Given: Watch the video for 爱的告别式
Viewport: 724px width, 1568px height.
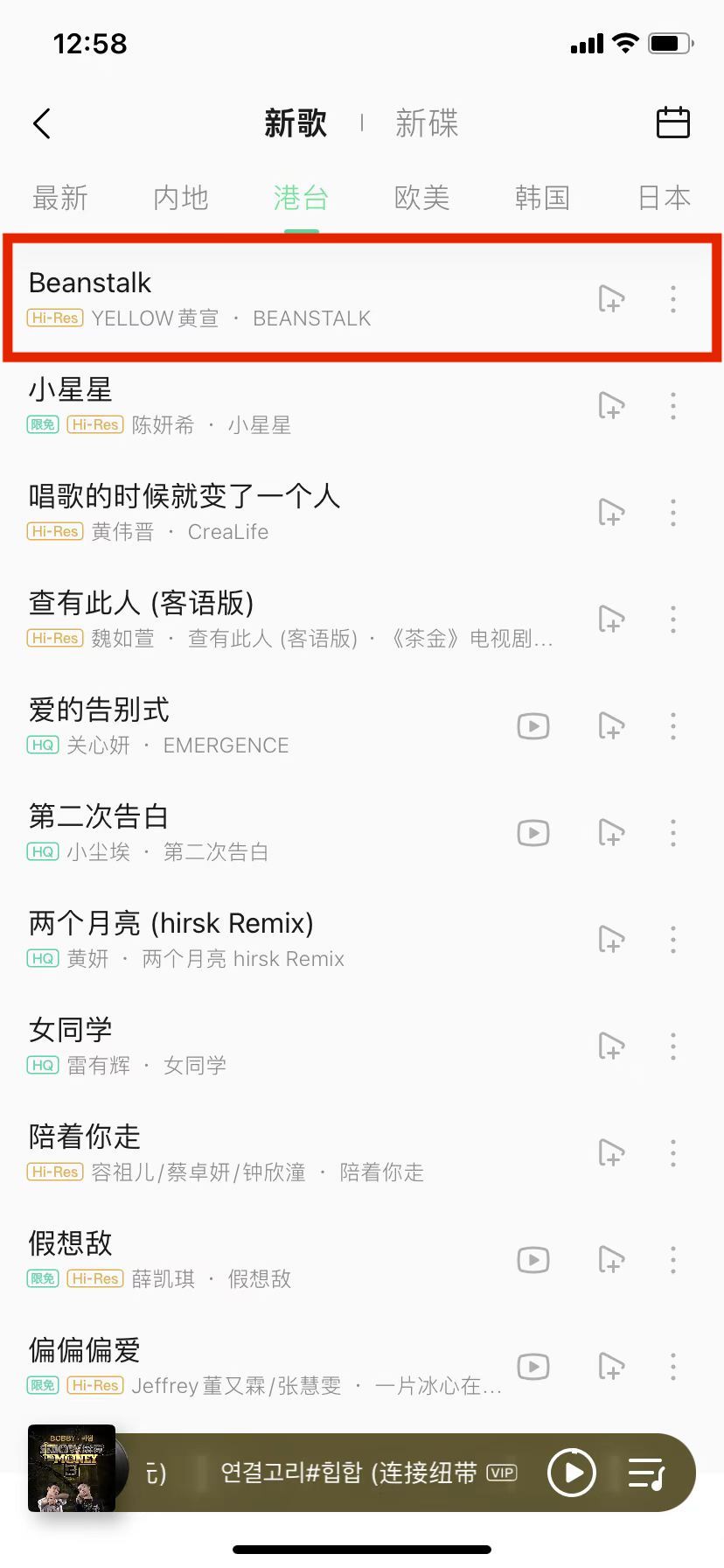Looking at the screenshot, I should tap(533, 726).
